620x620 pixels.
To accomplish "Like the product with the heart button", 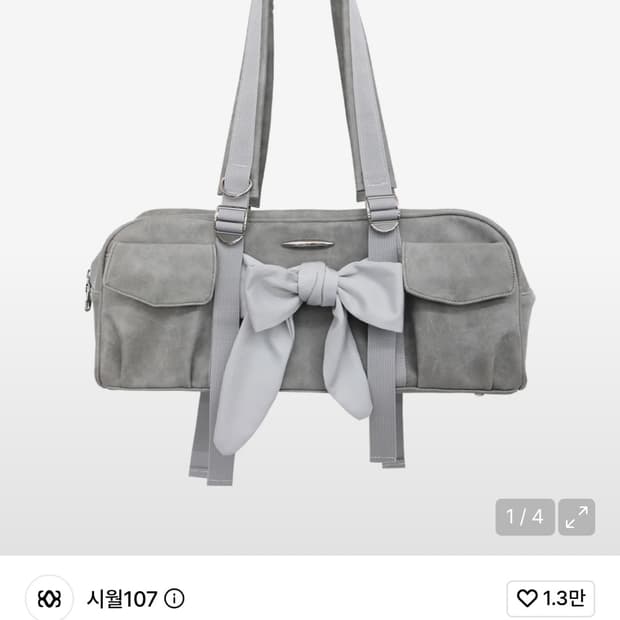I will click(551, 598).
